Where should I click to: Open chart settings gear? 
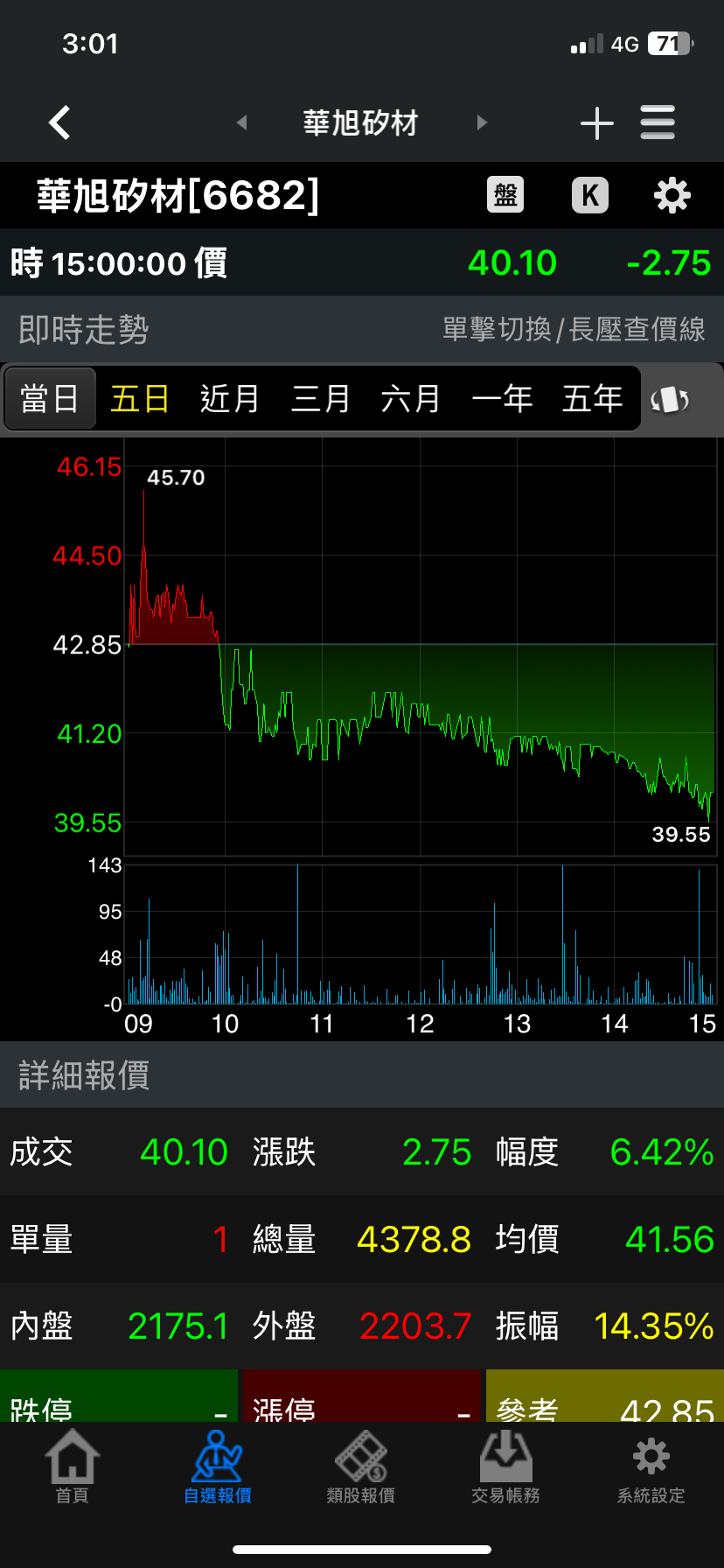pos(672,194)
